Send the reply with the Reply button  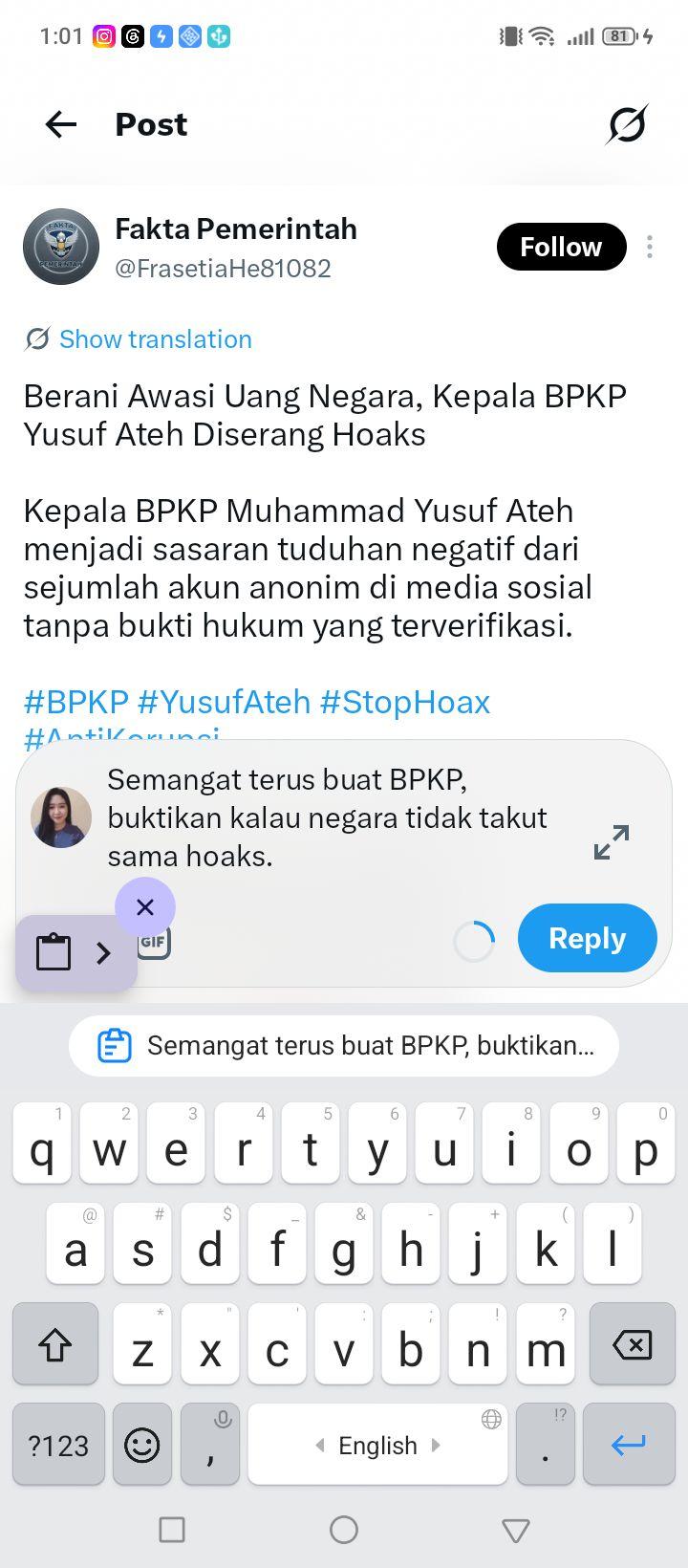[x=588, y=938]
